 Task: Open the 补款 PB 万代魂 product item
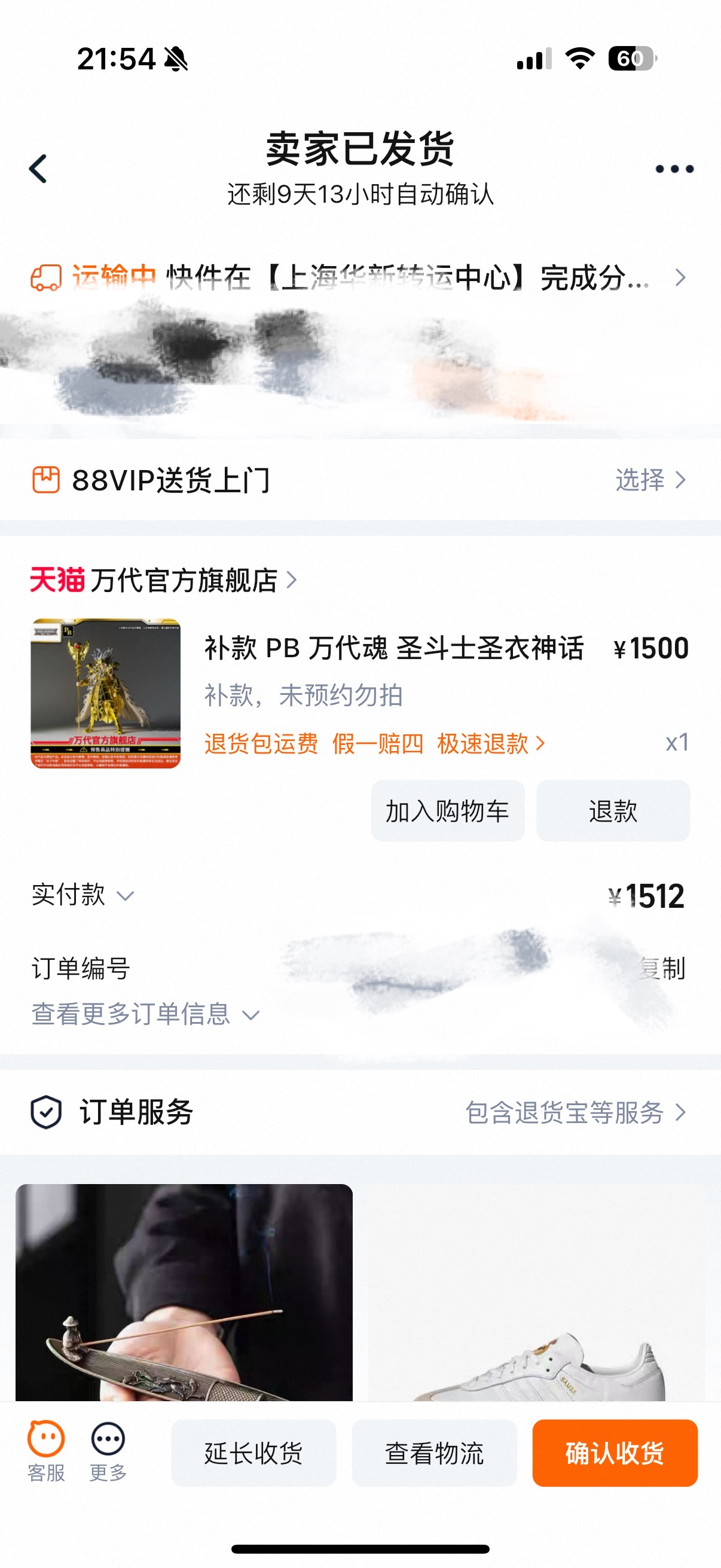[x=360, y=694]
